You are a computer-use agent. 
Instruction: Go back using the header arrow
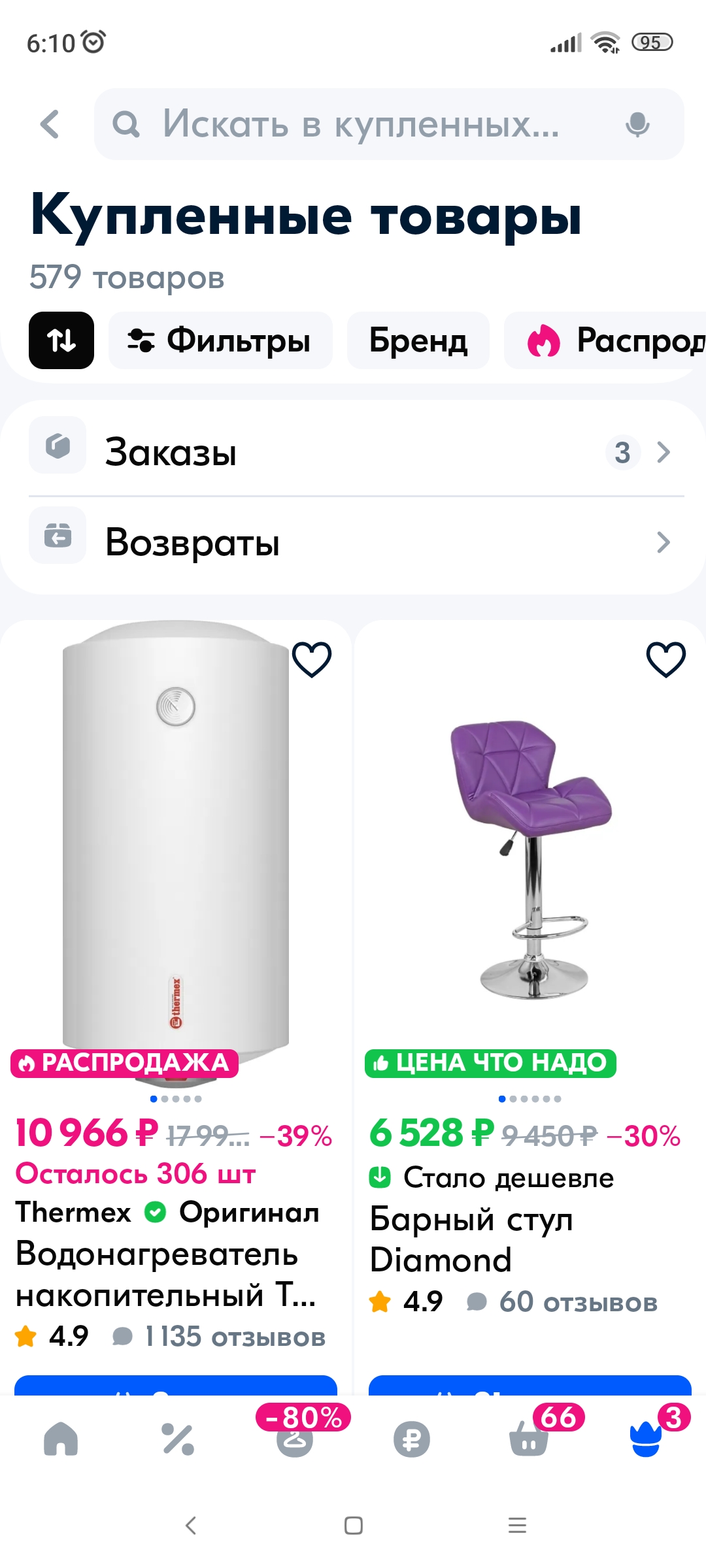[x=50, y=124]
